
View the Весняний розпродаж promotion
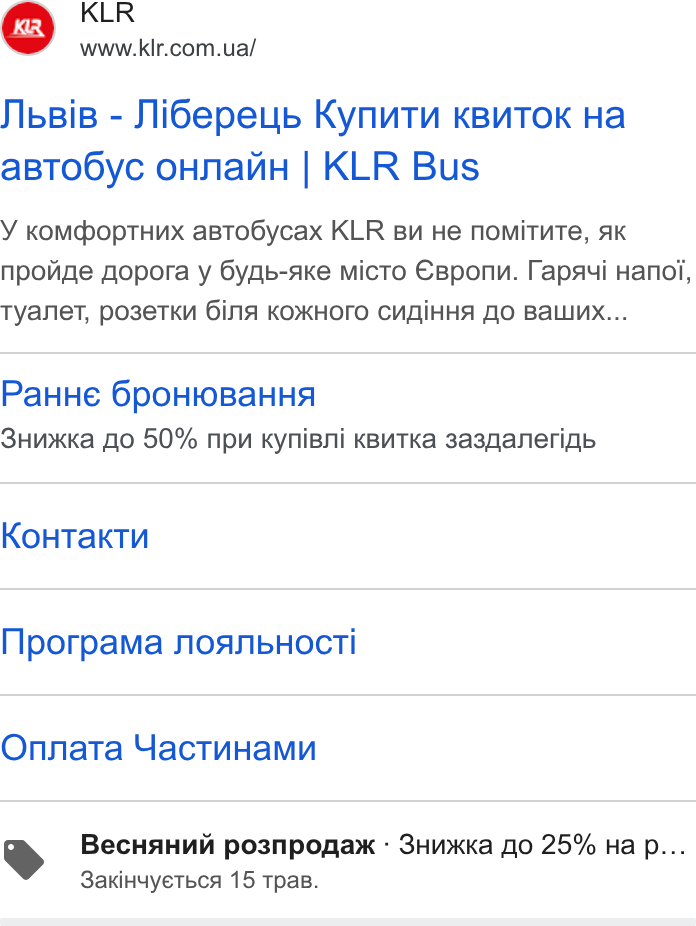point(348,860)
